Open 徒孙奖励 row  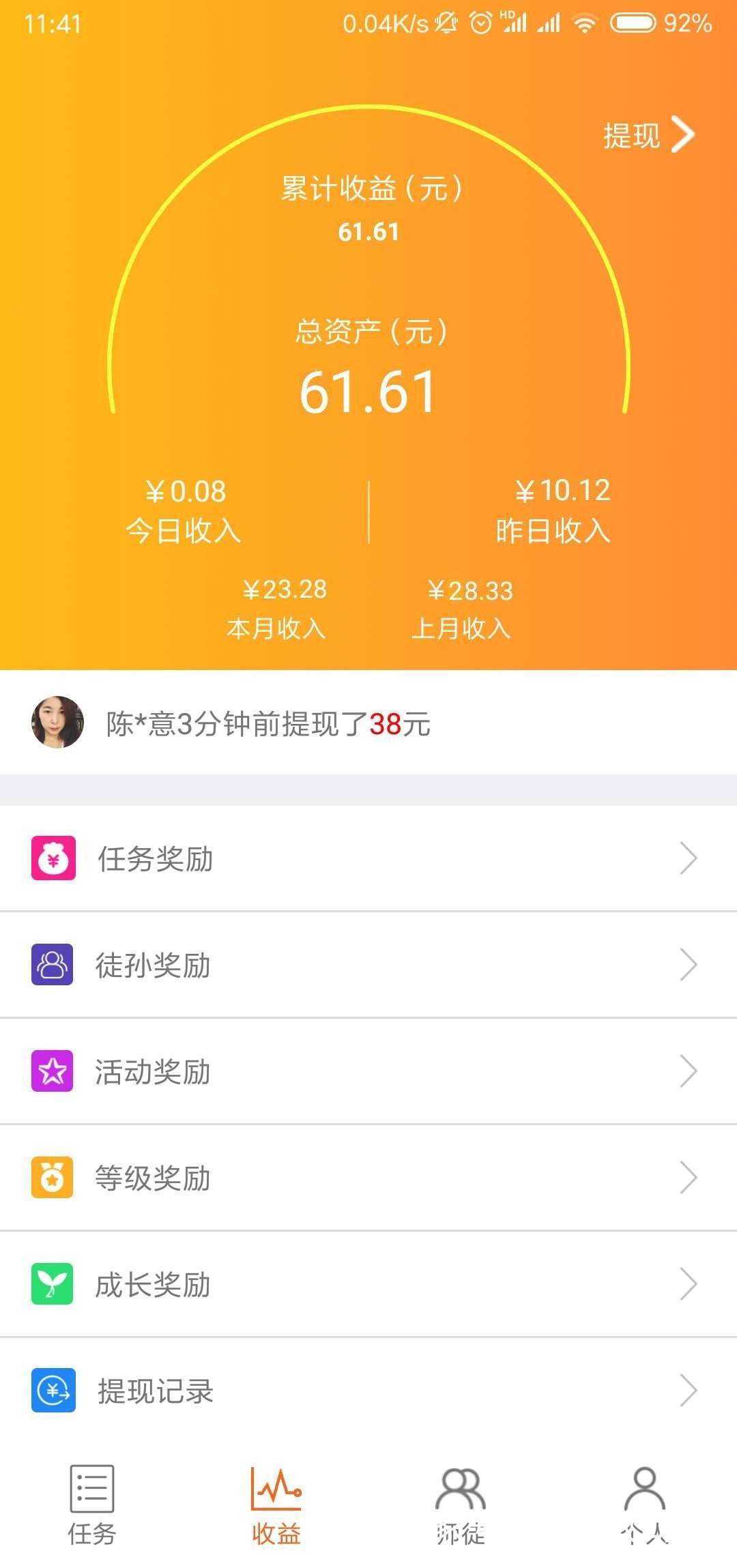369,965
